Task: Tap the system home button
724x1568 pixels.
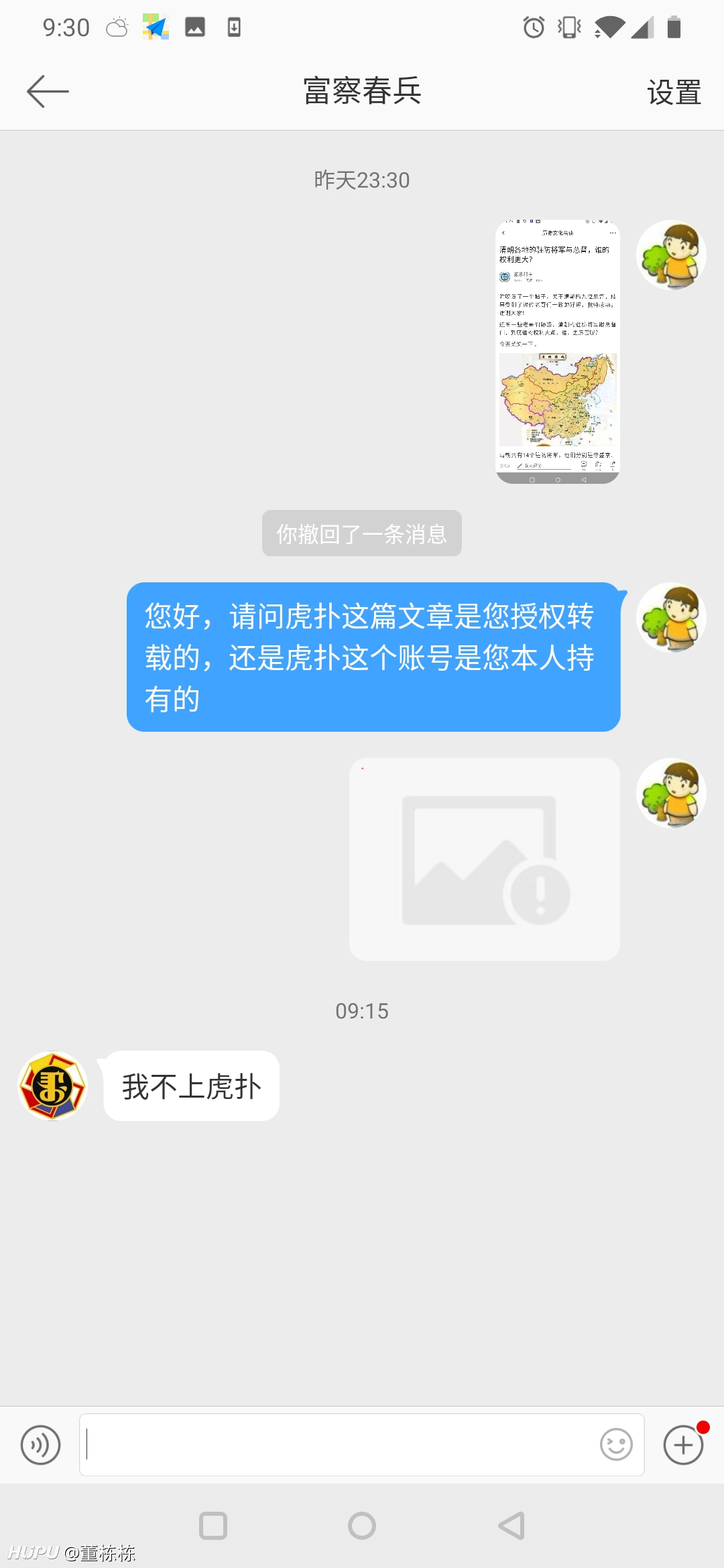Action: coord(362,1526)
